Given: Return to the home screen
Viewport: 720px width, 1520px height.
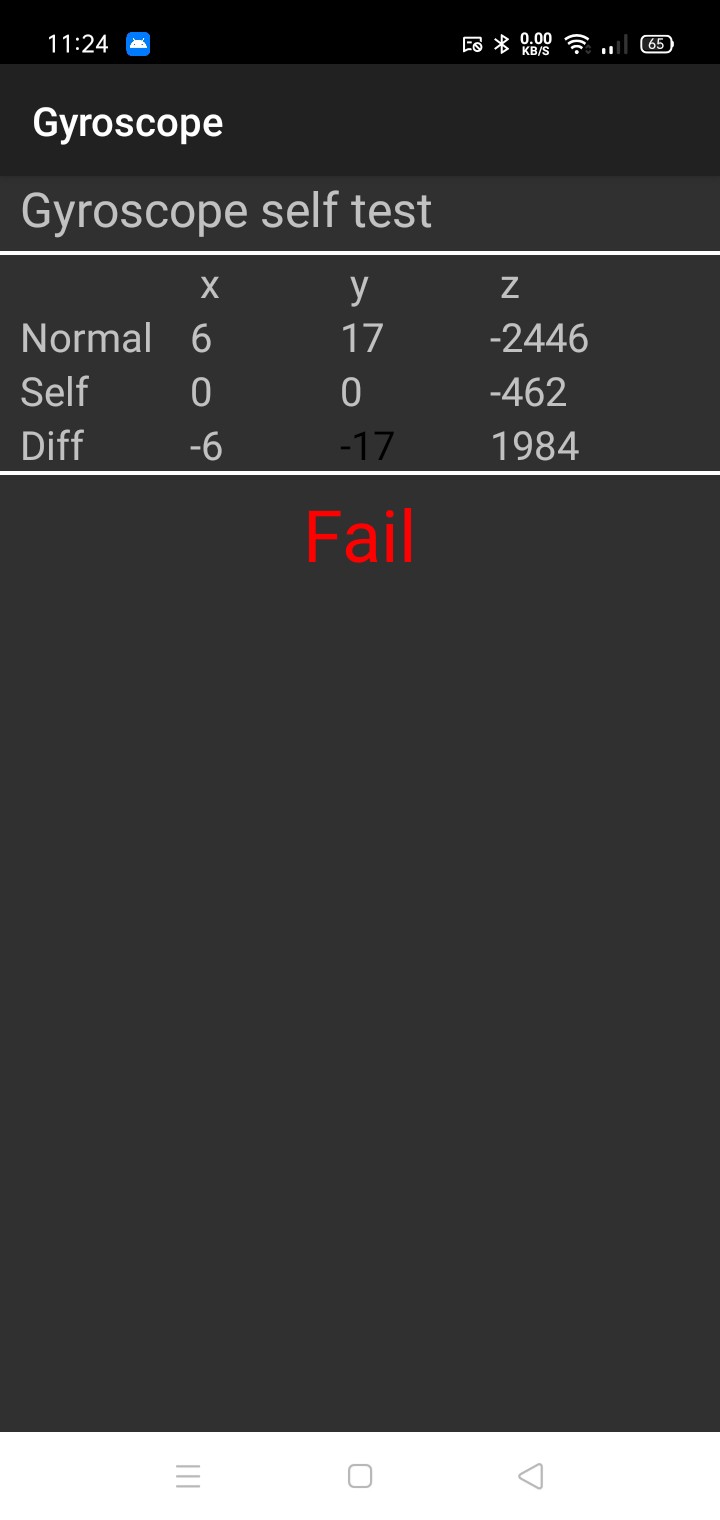Looking at the screenshot, I should pyautogui.click(x=360, y=1476).
